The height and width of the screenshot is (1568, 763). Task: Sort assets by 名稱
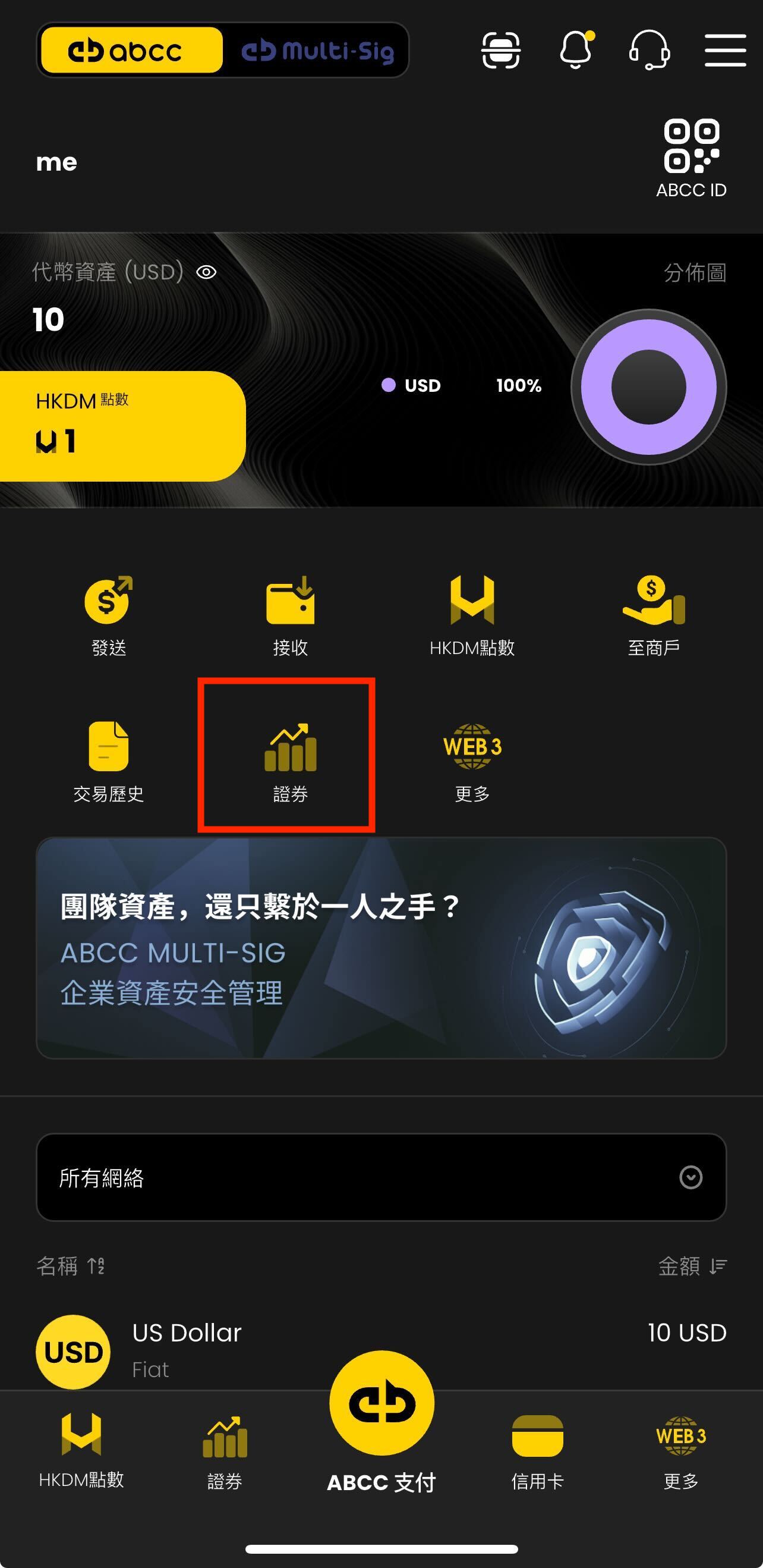click(x=71, y=1266)
